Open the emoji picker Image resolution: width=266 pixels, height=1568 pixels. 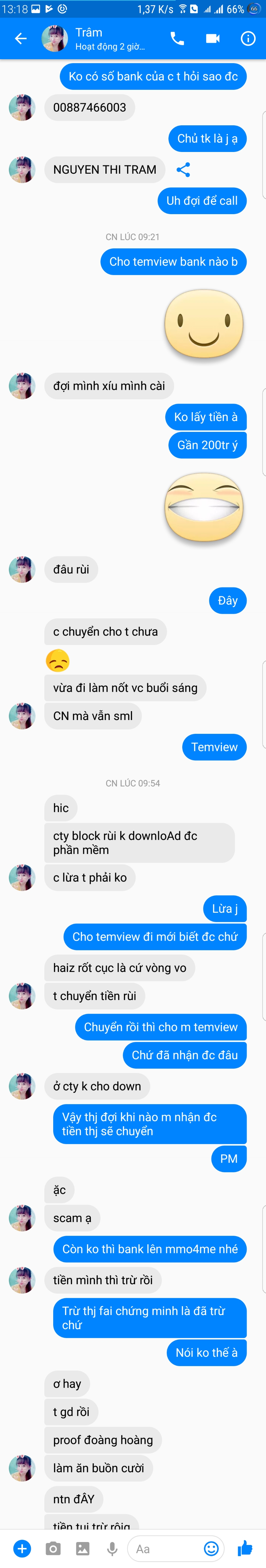pyautogui.click(x=211, y=1548)
